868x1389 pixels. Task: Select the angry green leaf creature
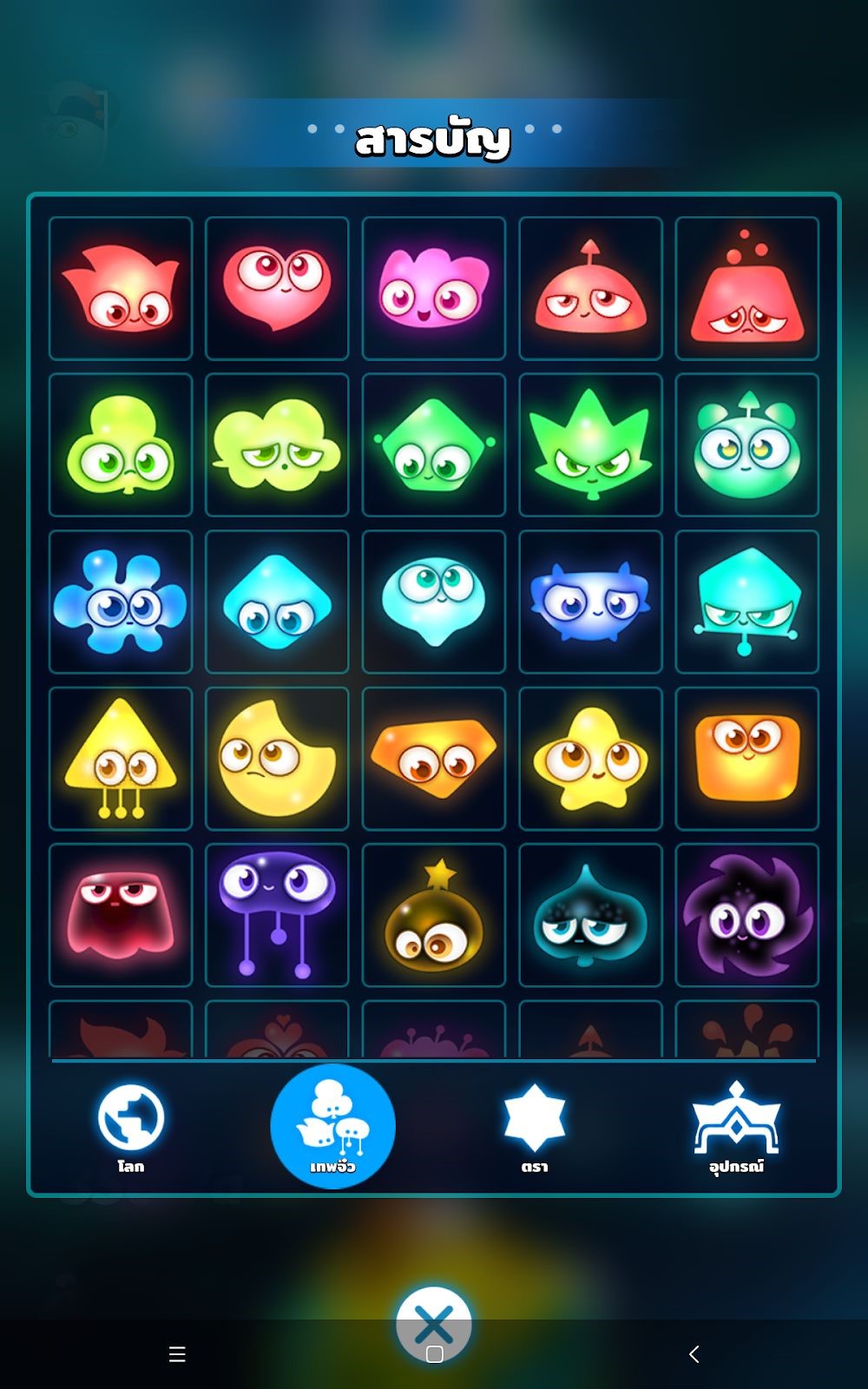[590, 445]
